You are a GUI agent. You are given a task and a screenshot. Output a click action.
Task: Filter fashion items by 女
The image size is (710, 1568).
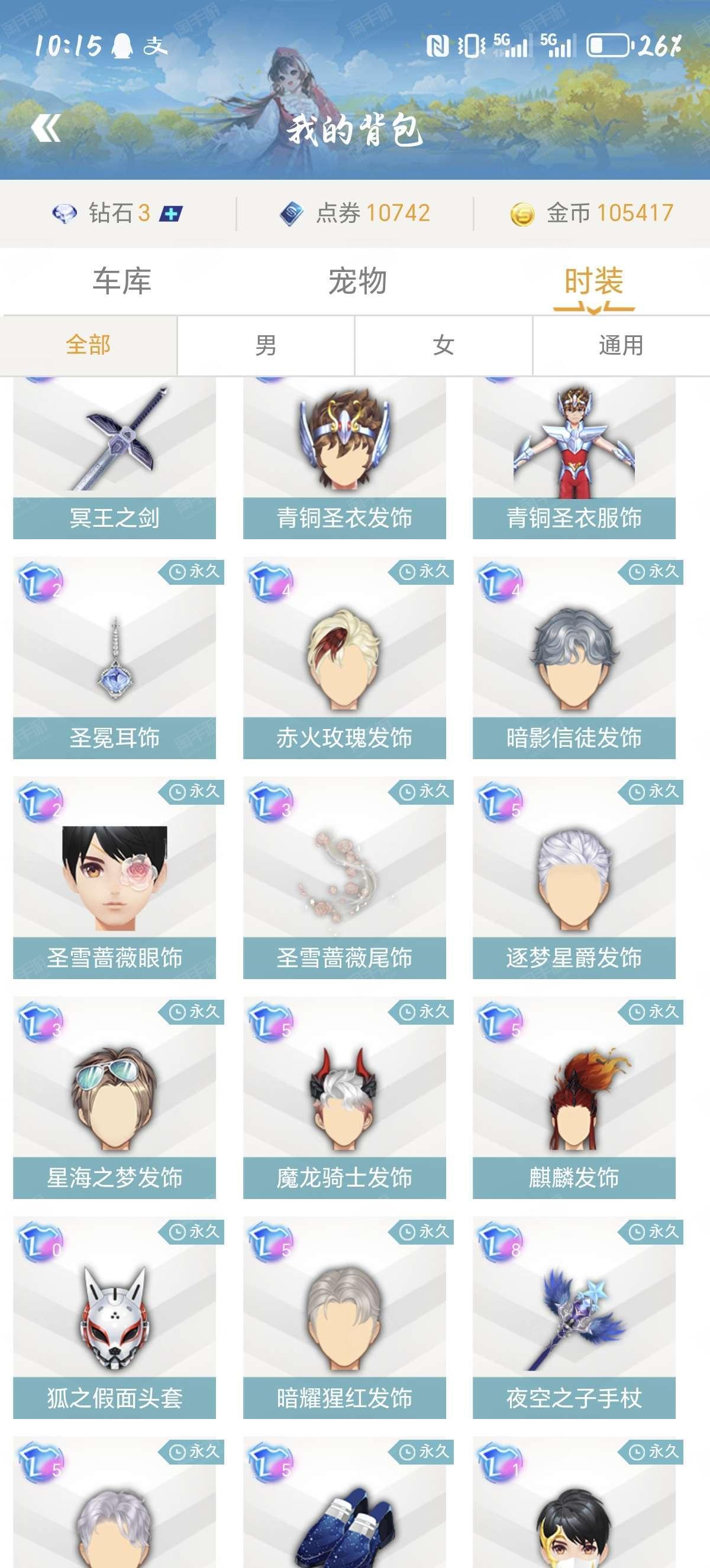(x=443, y=345)
